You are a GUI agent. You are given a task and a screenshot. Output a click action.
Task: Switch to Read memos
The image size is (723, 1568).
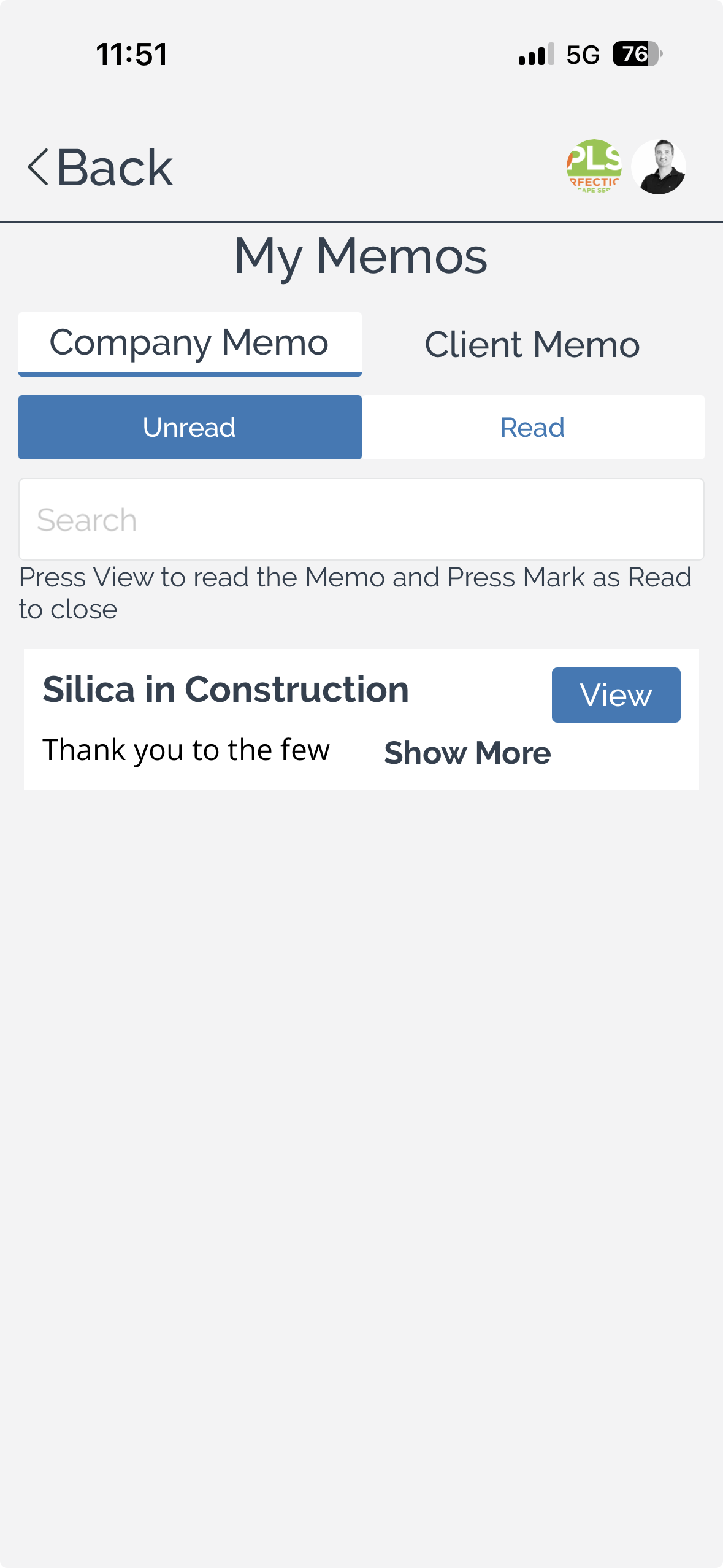[532, 428]
